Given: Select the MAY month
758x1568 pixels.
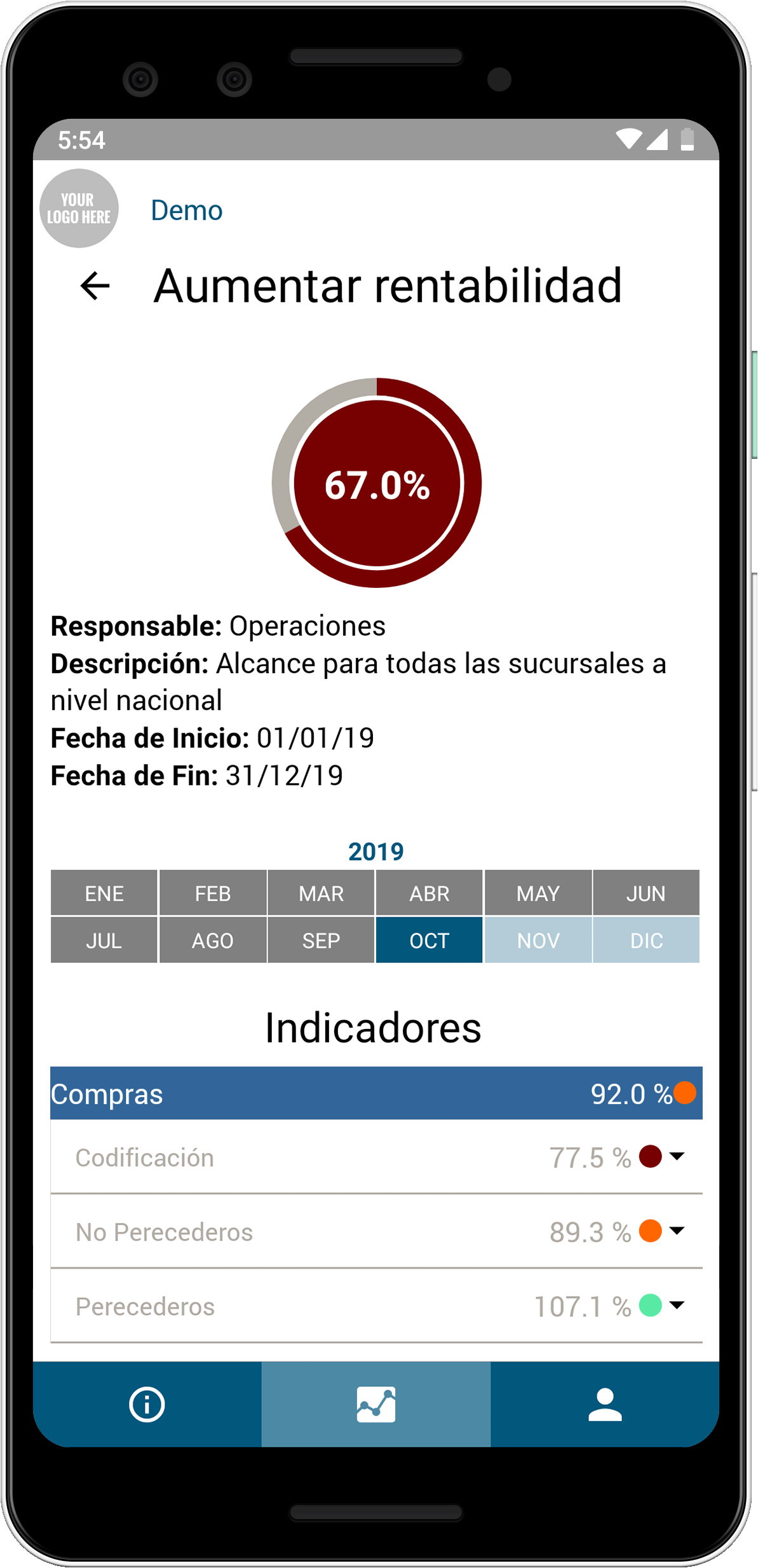Looking at the screenshot, I should coord(538,893).
